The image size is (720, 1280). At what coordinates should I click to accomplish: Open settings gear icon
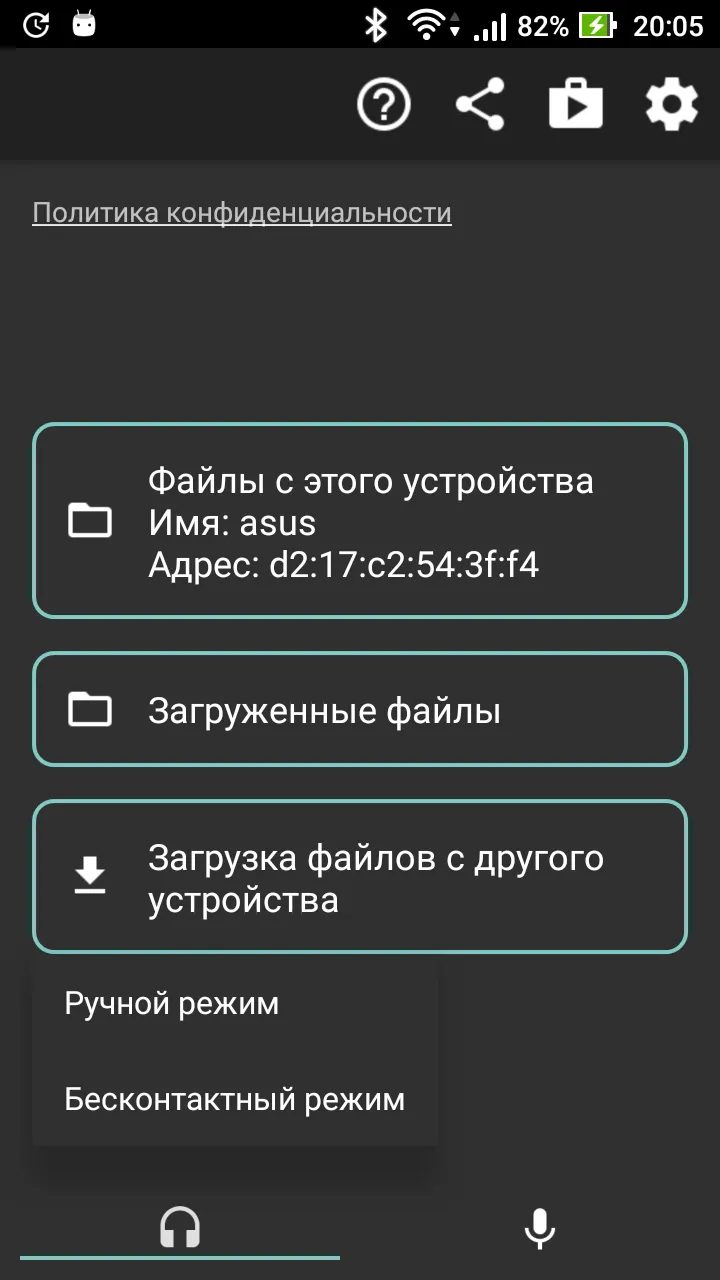672,104
